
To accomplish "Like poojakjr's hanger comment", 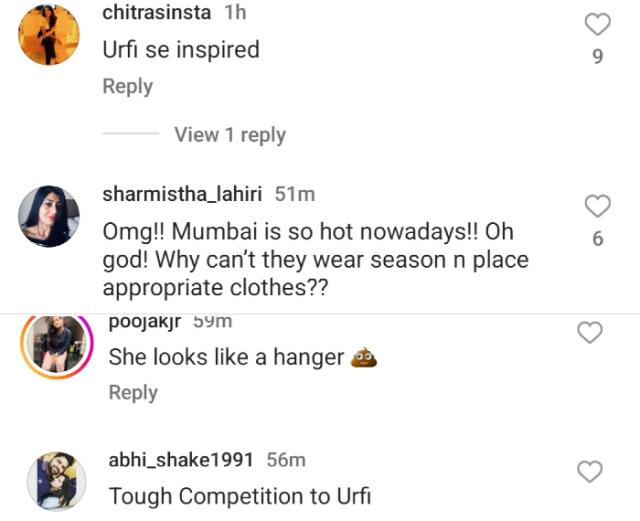I will point(591,332).
